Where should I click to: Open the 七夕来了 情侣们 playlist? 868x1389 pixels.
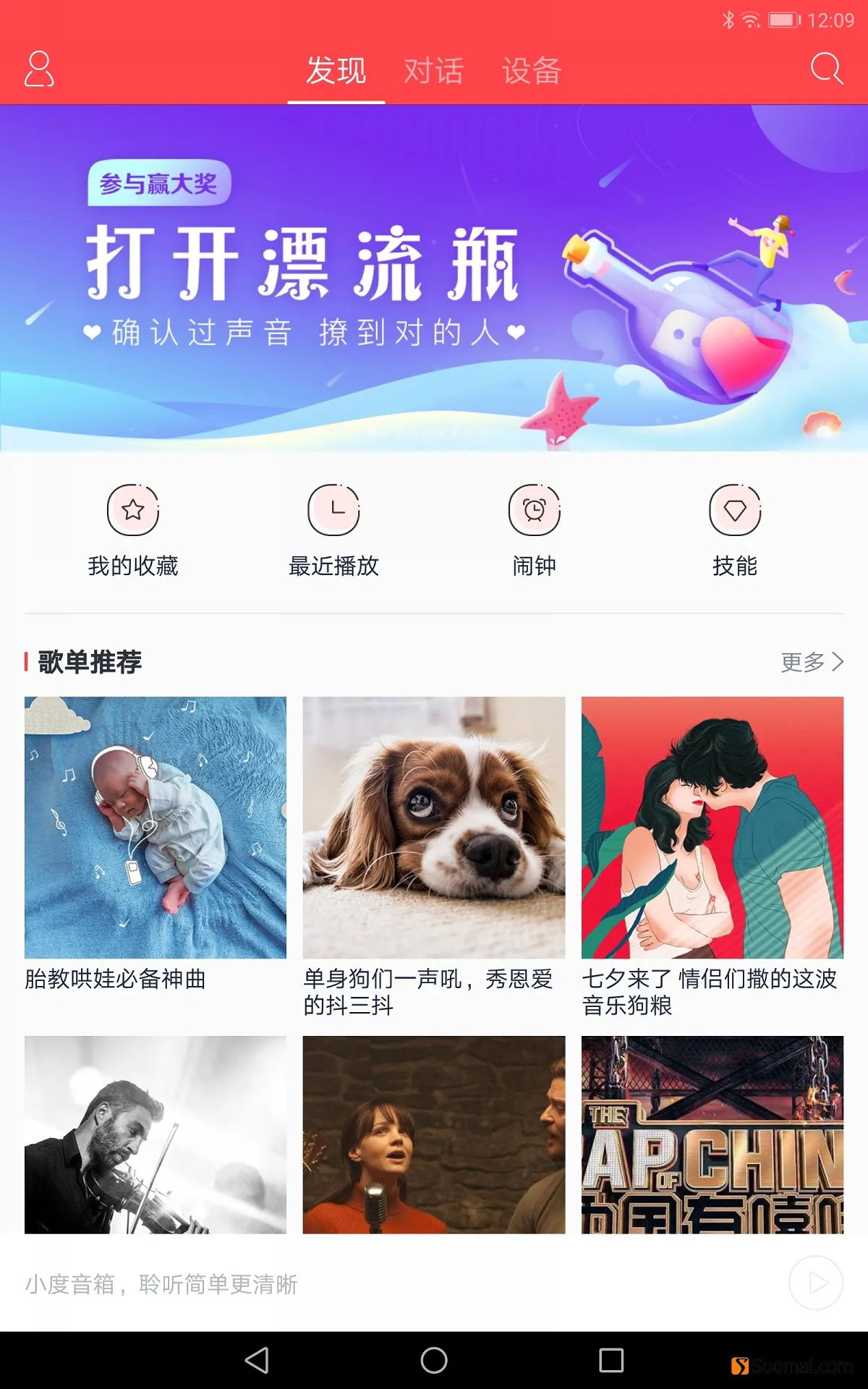[x=712, y=828]
